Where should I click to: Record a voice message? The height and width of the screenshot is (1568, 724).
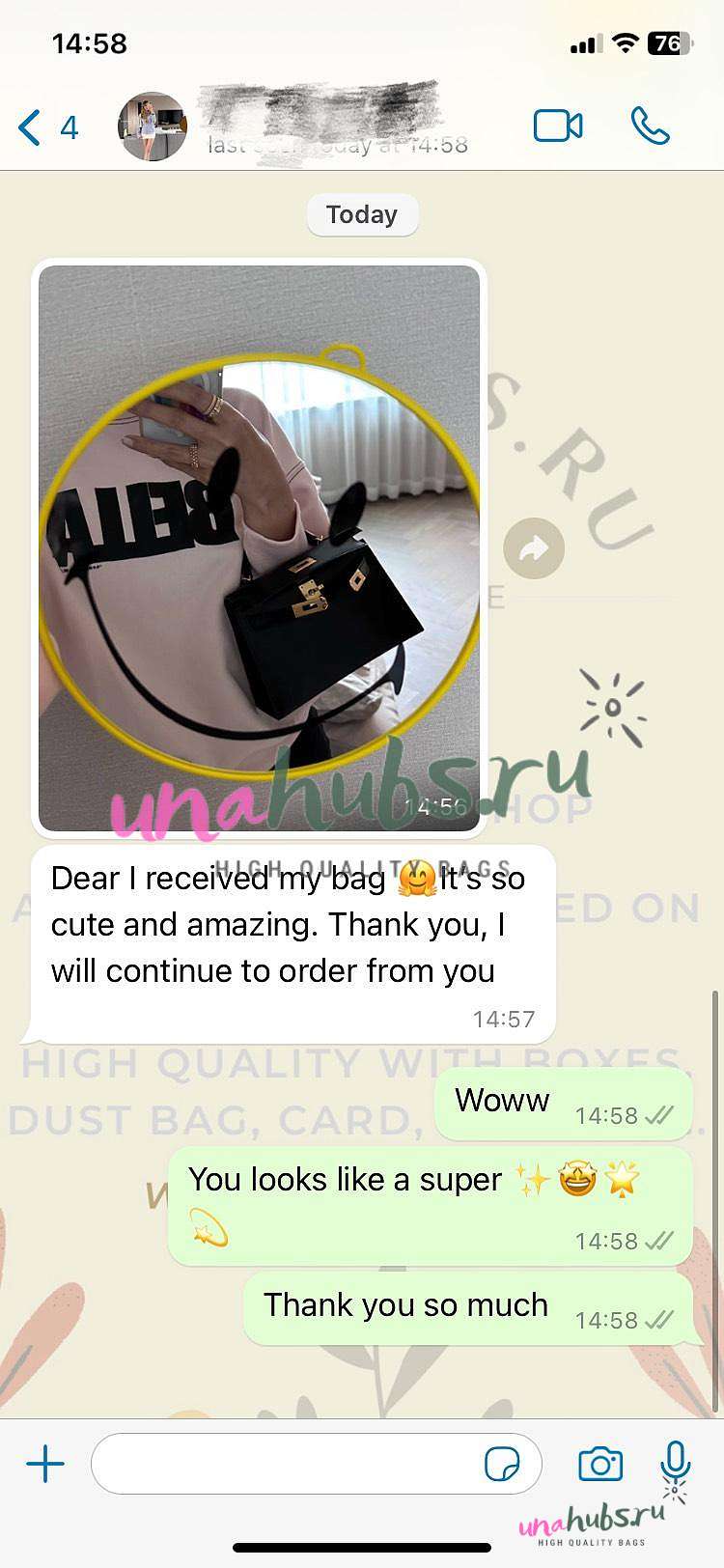point(676,1462)
